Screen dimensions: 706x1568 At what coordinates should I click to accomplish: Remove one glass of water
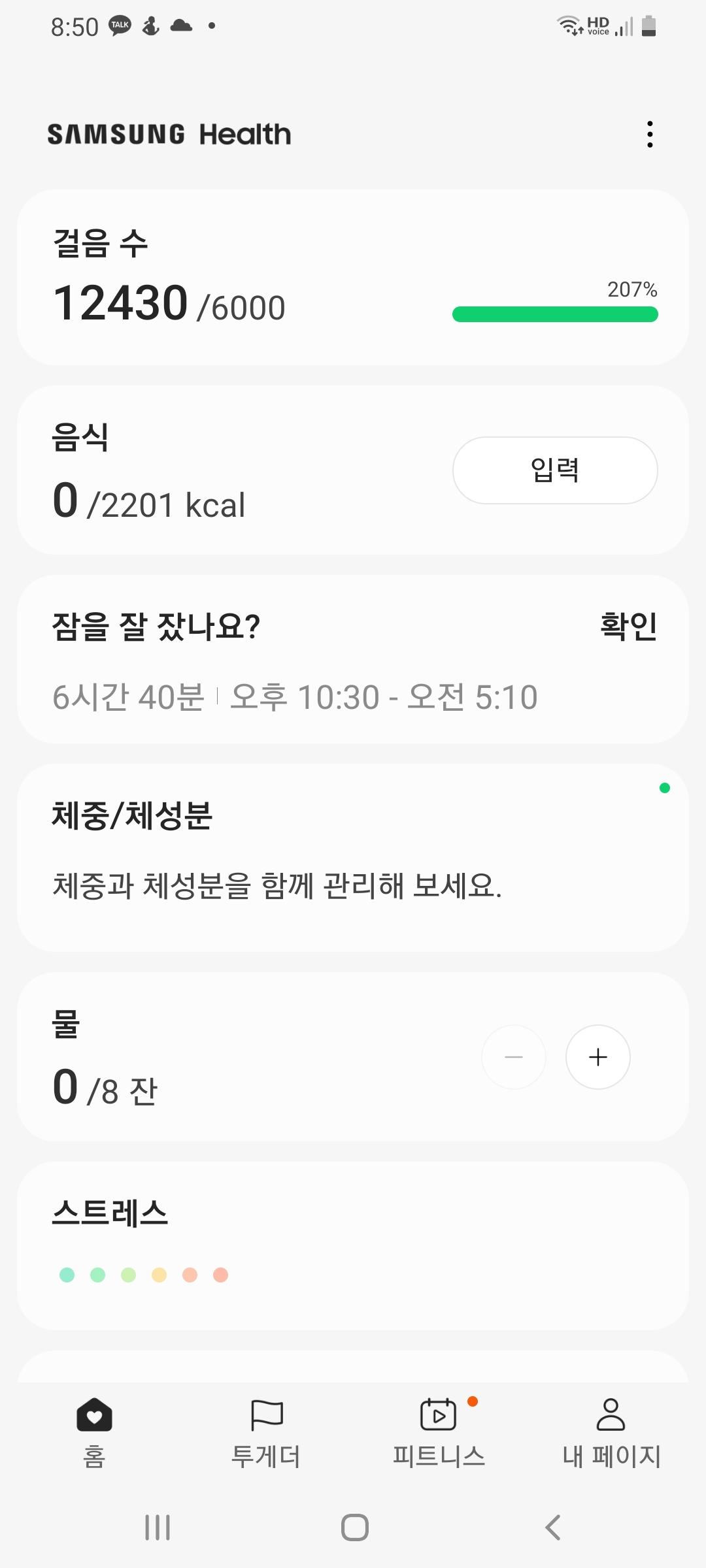pyautogui.click(x=514, y=1057)
